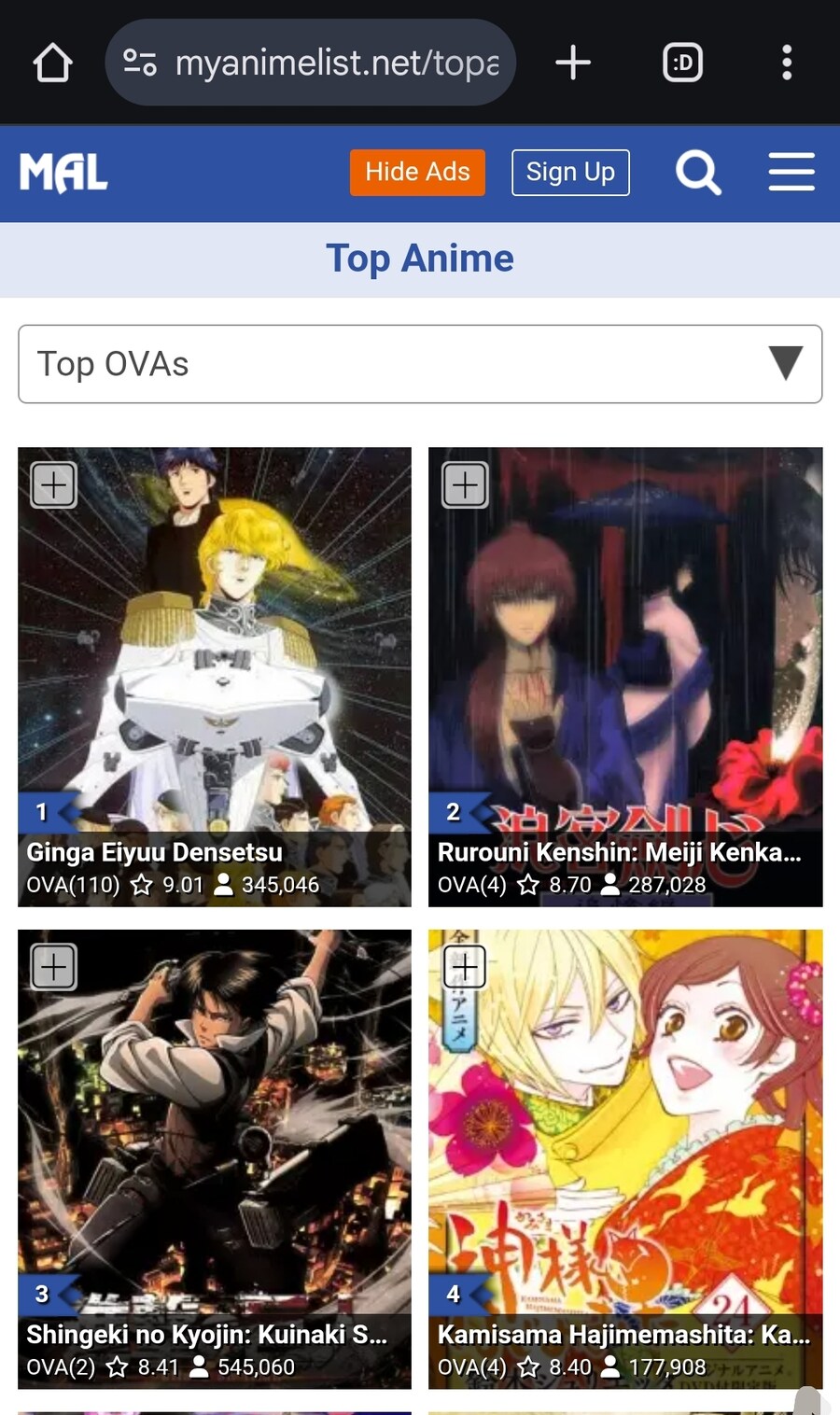Open the MAL search magnifier icon

pyautogui.click(x=698, y=172)
